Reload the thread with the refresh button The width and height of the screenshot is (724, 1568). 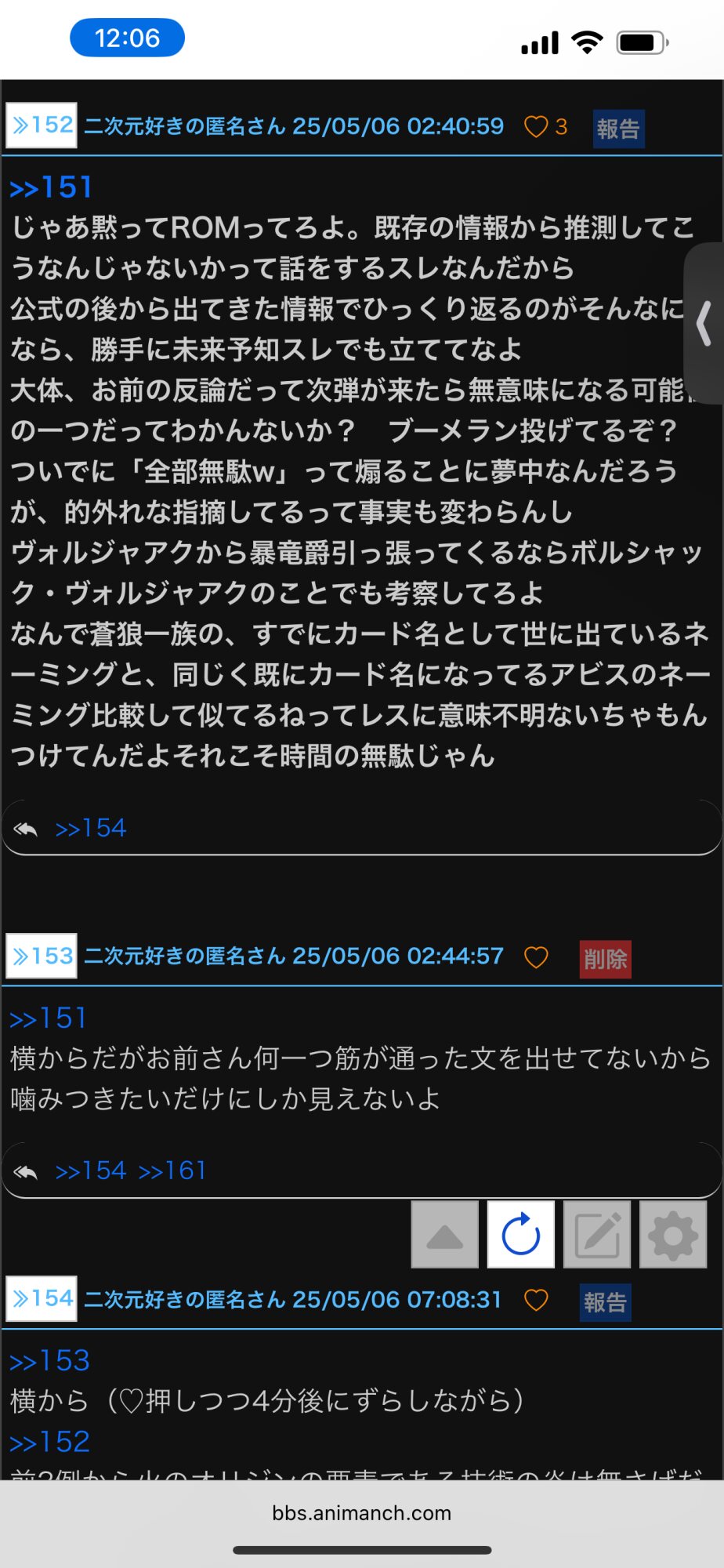521,1235
